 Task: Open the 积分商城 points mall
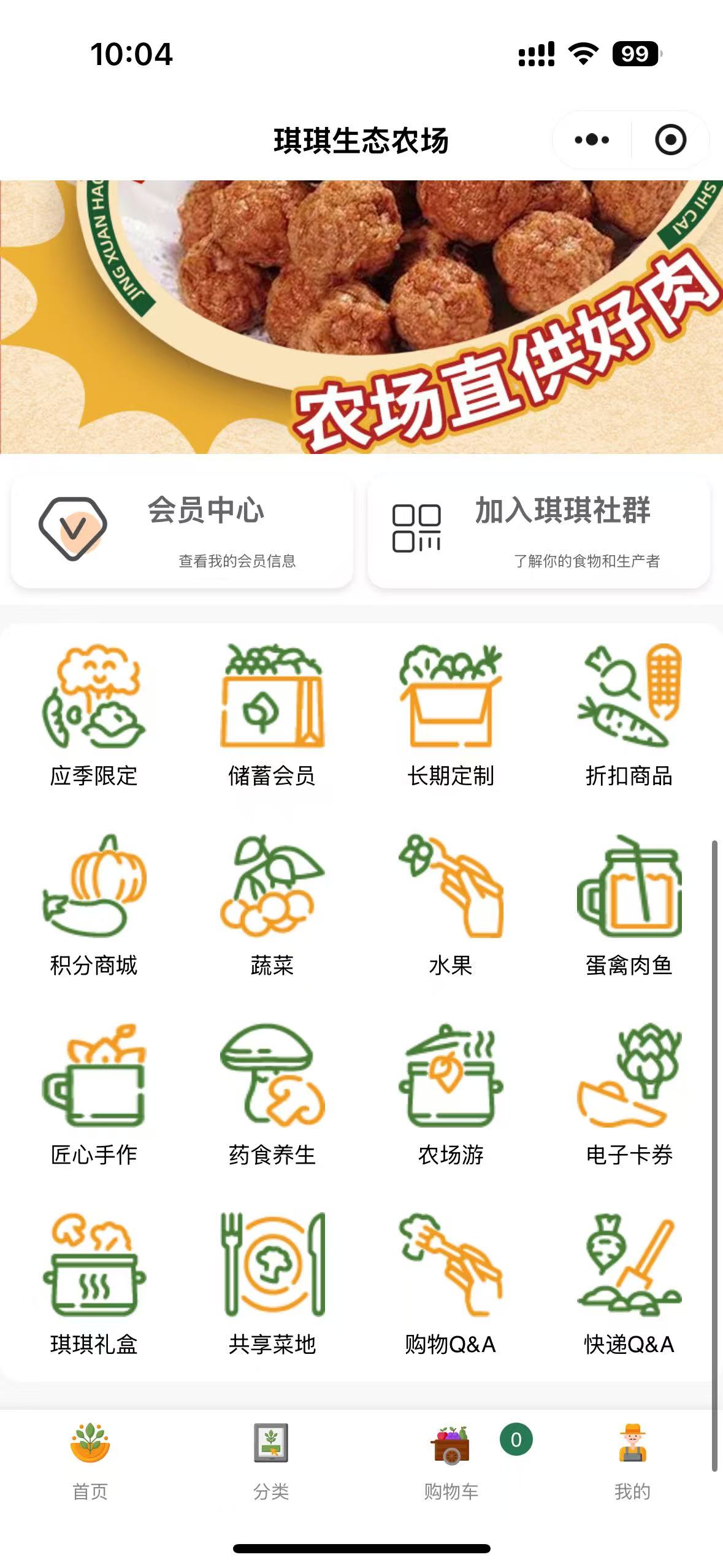pyautogui.click(x=94, y=905)
